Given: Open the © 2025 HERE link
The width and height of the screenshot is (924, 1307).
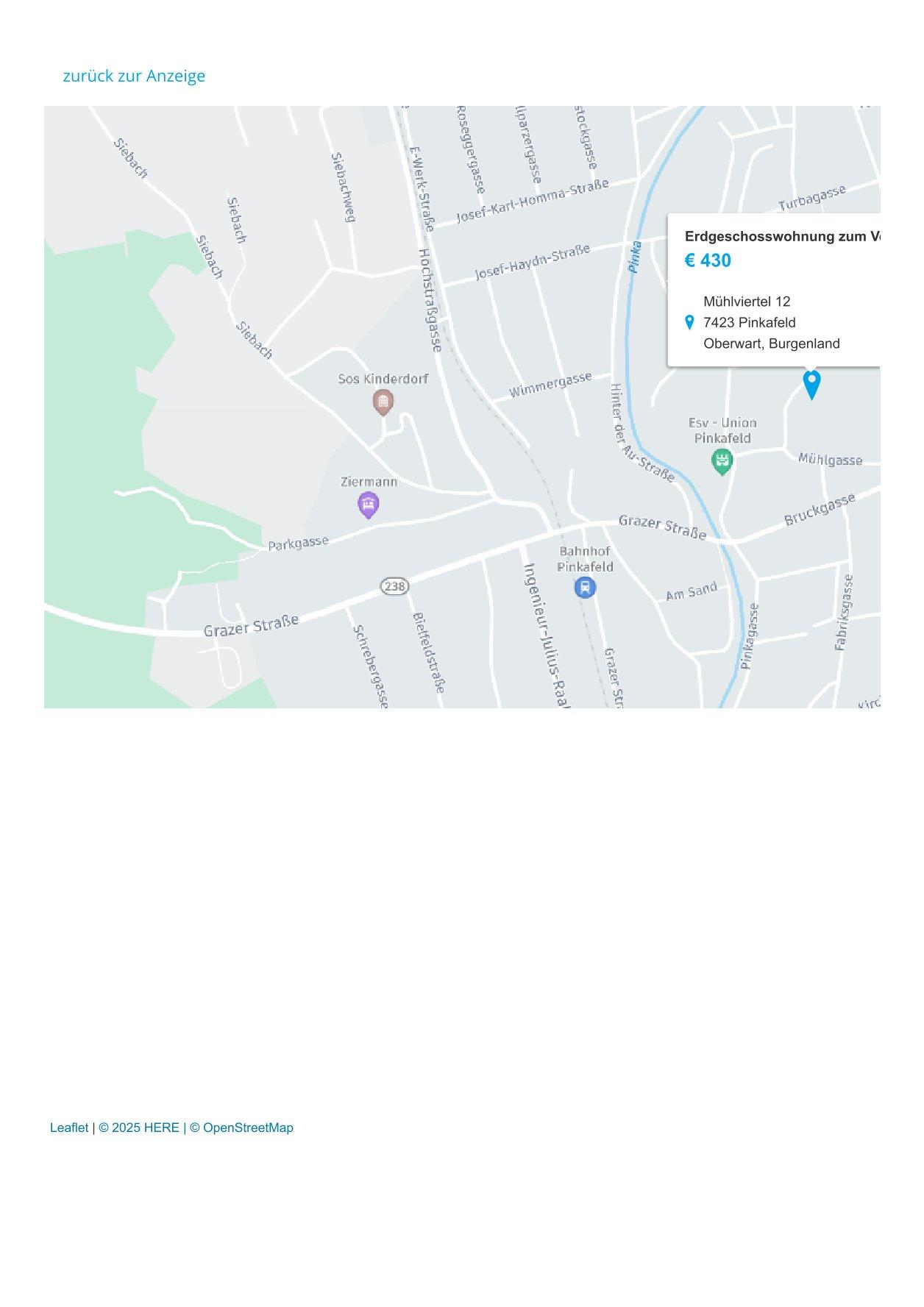Looking at the screenshot, I should pos(139,1128).
